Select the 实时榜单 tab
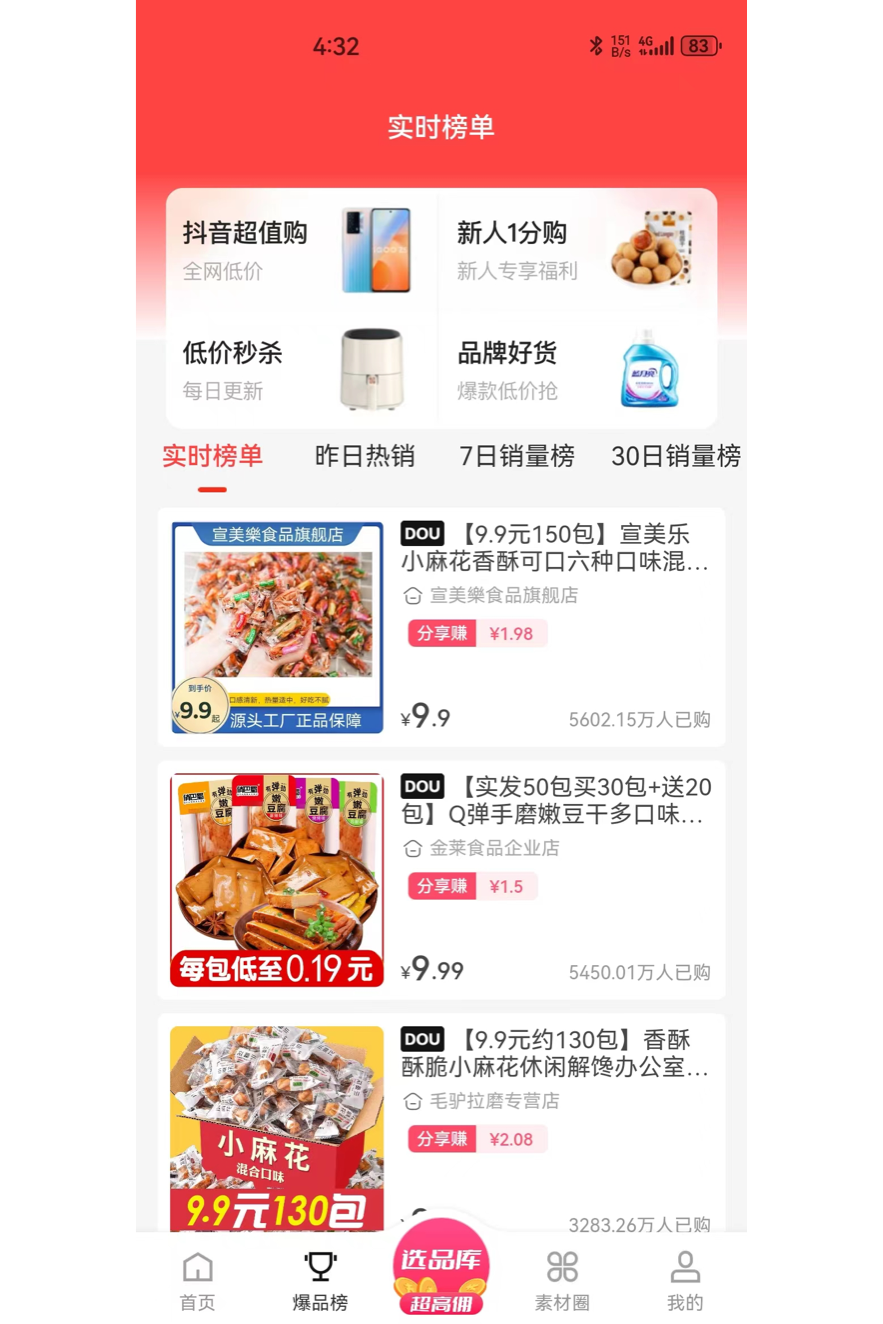883x1324 pixels. click(x=212, y=457)
